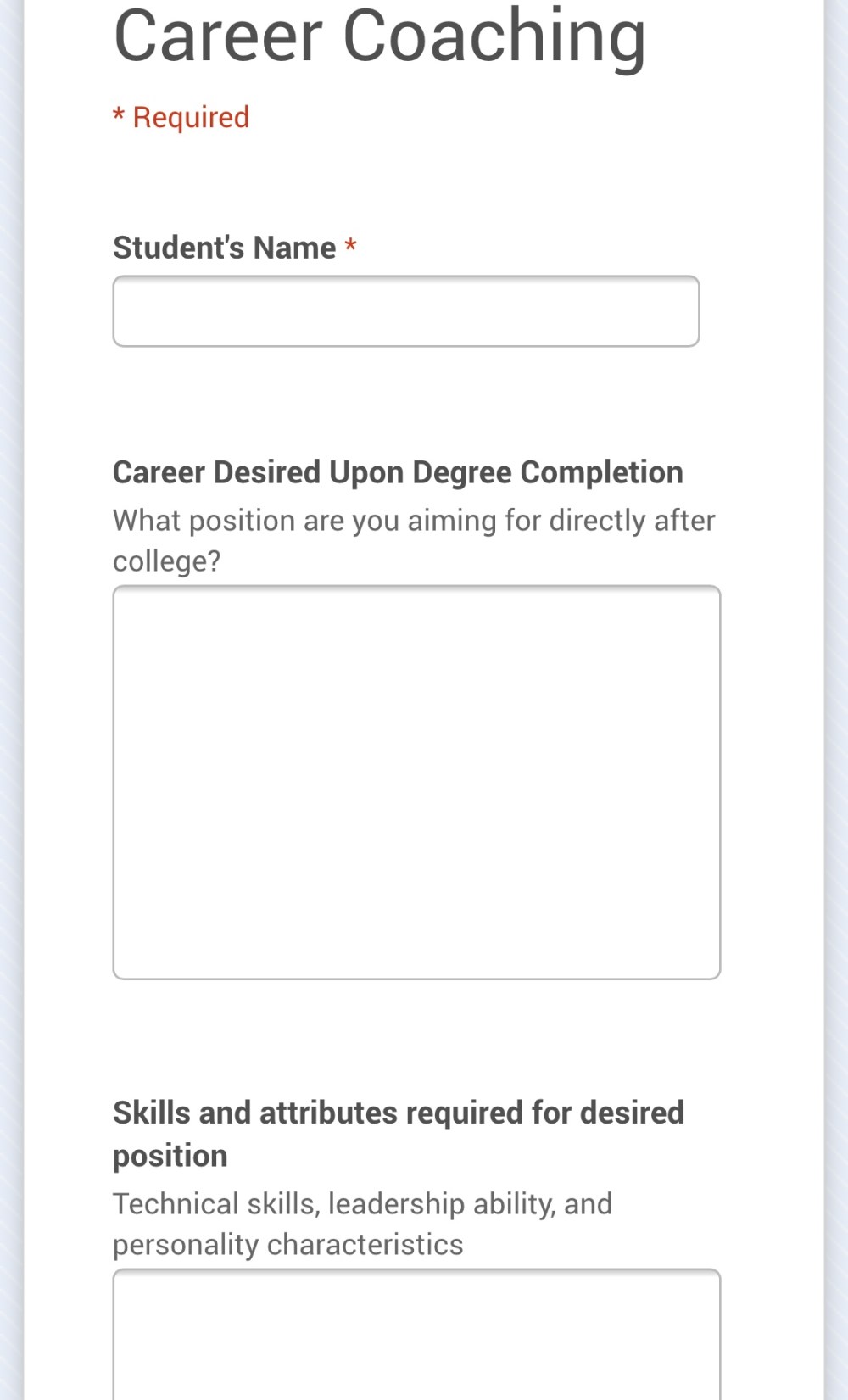
Task: Click the Required notice text
Action: pyautogui.click(x=181, y=117)
